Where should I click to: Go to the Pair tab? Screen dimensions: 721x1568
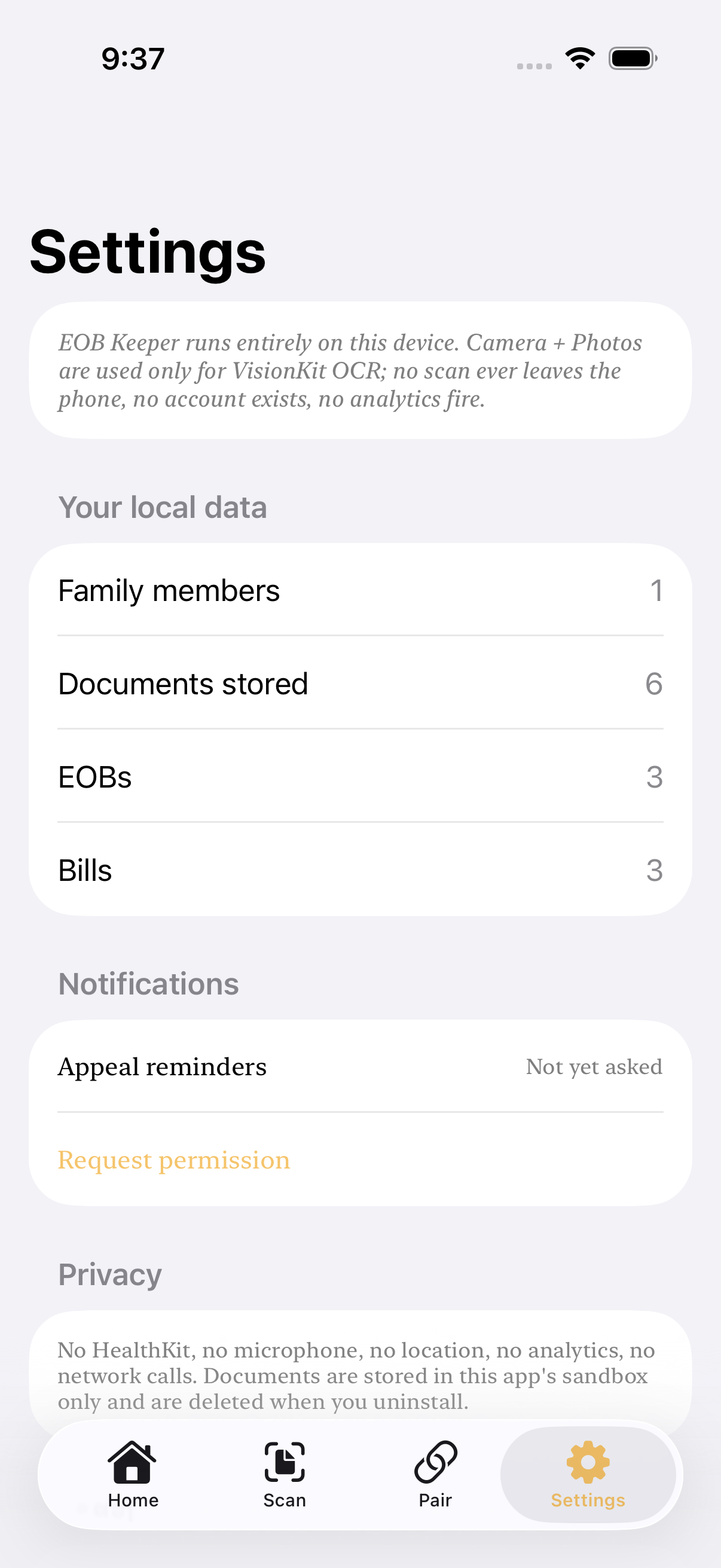point(435,1474)
